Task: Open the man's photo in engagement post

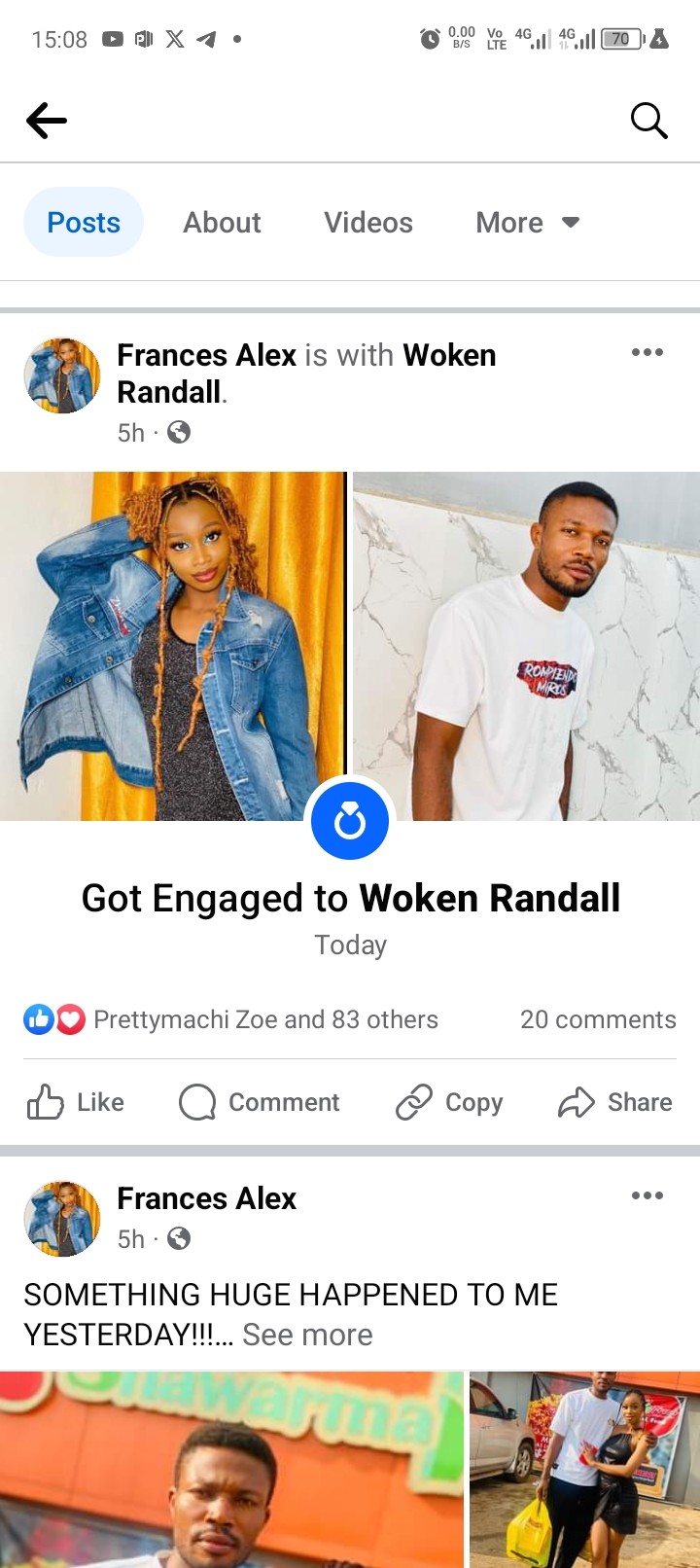Action: (526, 646)
